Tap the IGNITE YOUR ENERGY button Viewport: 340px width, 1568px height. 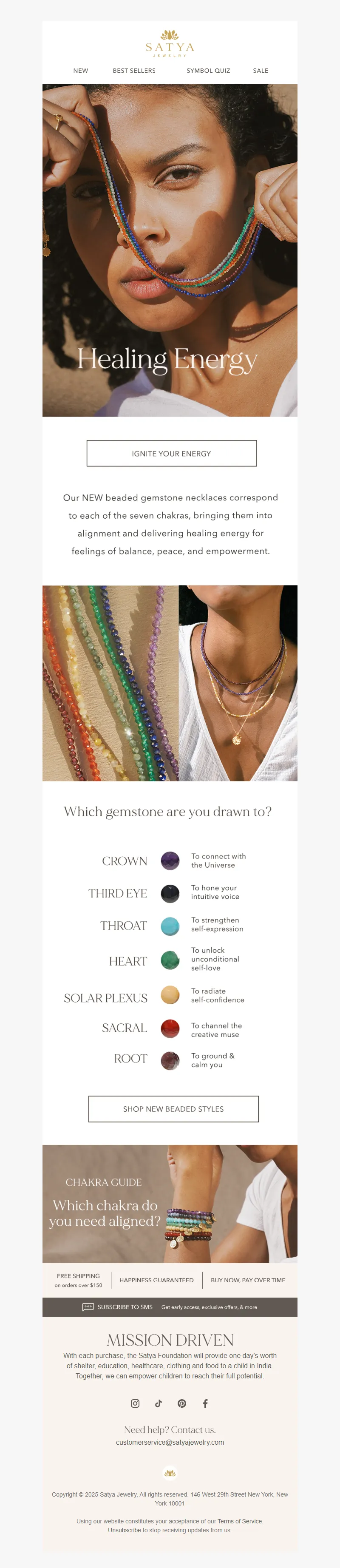click(x=172, y=454)
